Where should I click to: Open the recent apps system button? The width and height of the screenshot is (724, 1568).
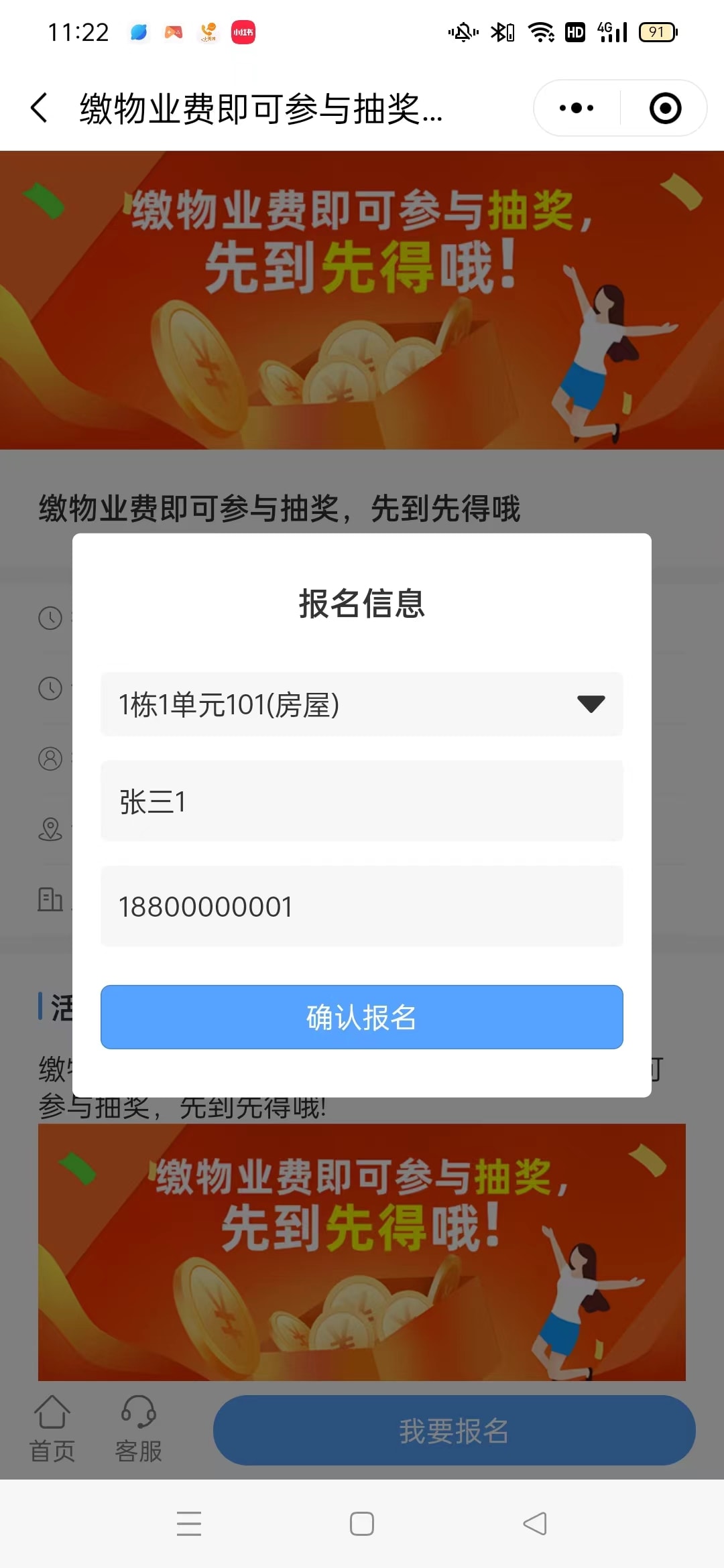pos(189,1524)
